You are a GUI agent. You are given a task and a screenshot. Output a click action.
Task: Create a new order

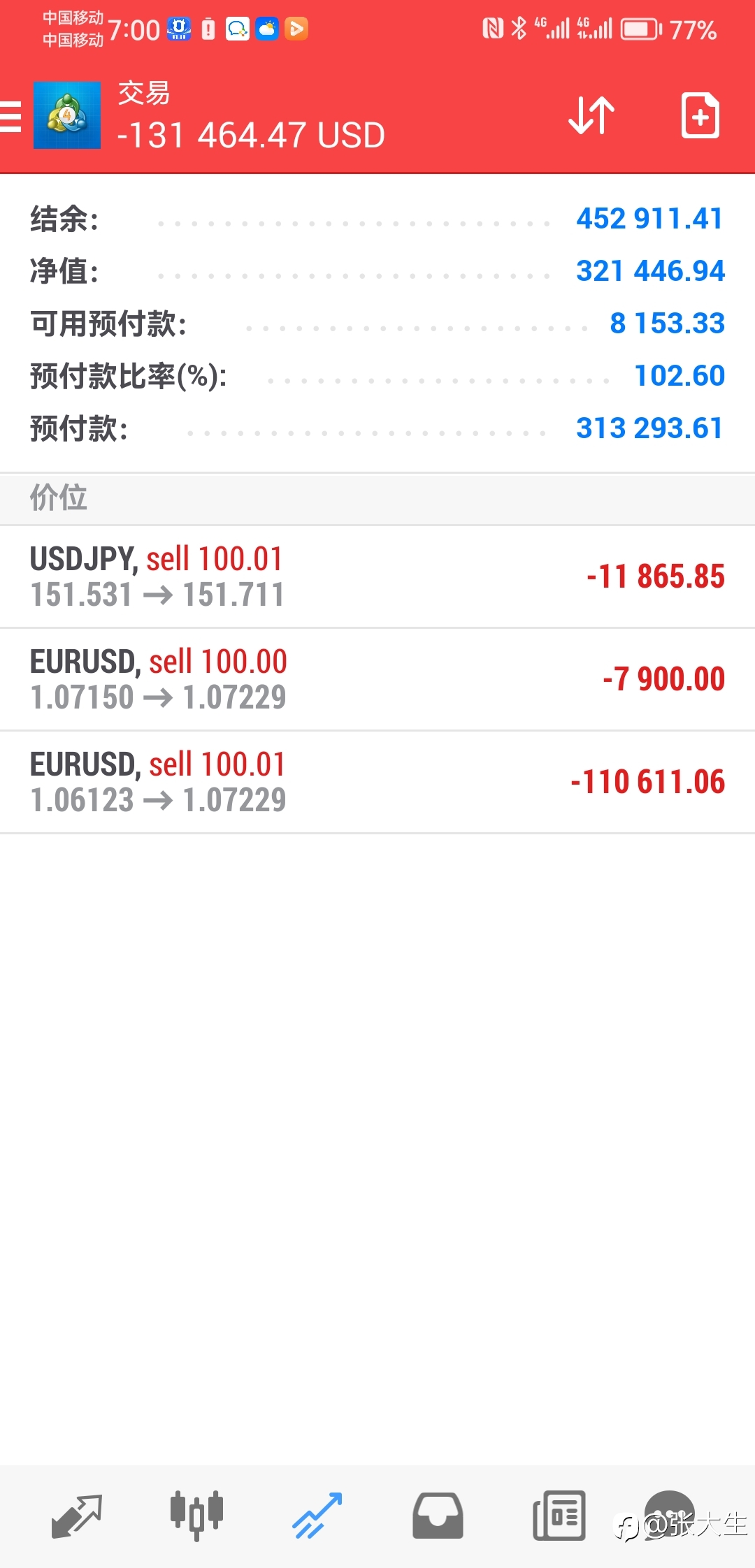700,115
